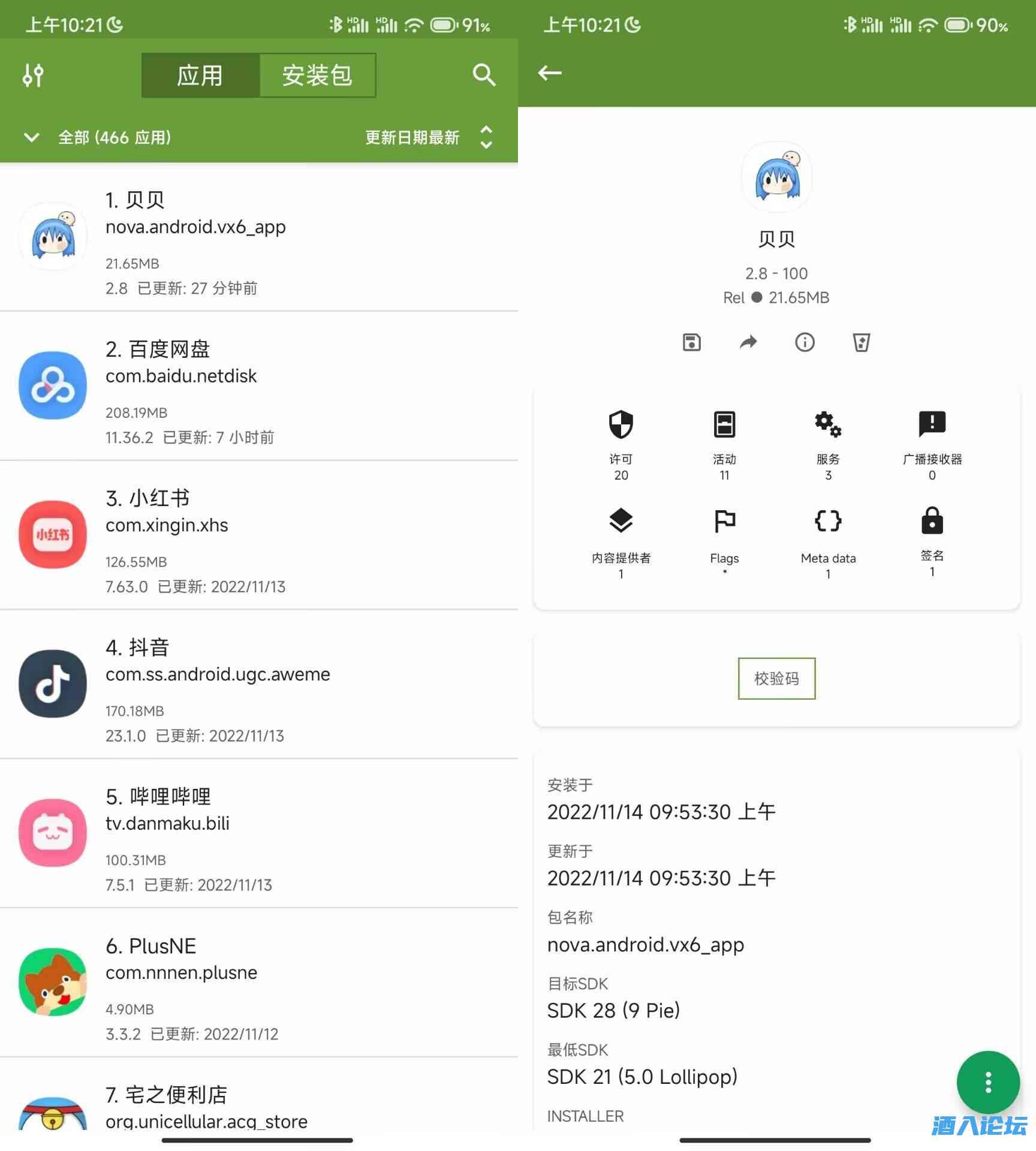Open system app info icon
This screenshot has height=1151, width=1036.
pyautogui.click(x=805, y=342)
